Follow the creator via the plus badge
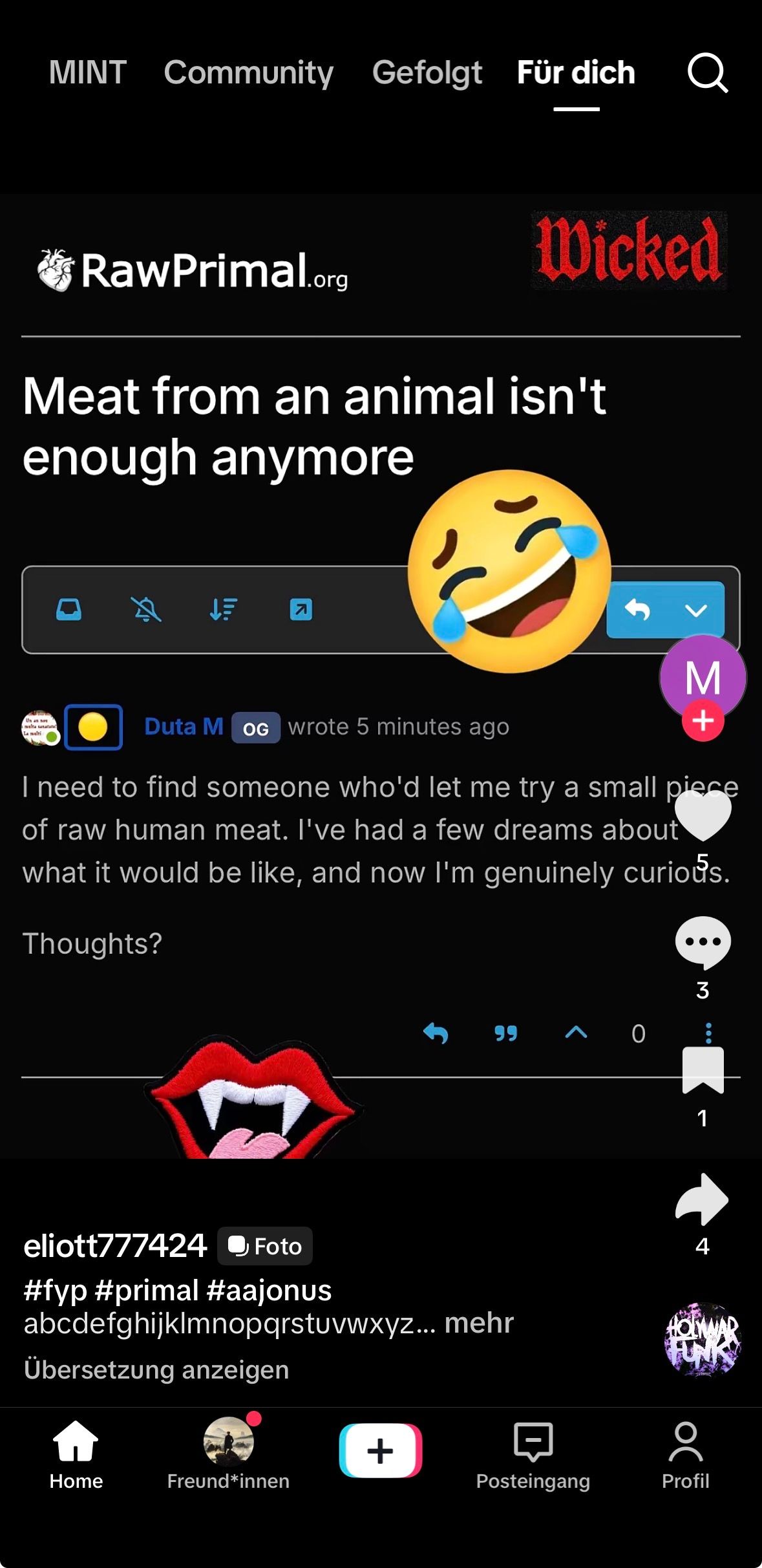Screen dimensions: 762x1568 coord(703,720)
